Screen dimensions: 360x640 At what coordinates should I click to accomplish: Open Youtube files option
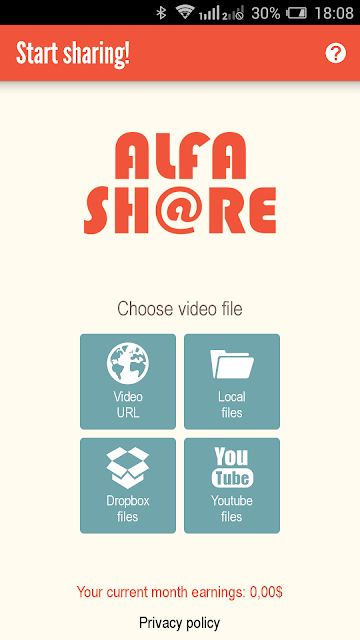click(x=232, y=486)
